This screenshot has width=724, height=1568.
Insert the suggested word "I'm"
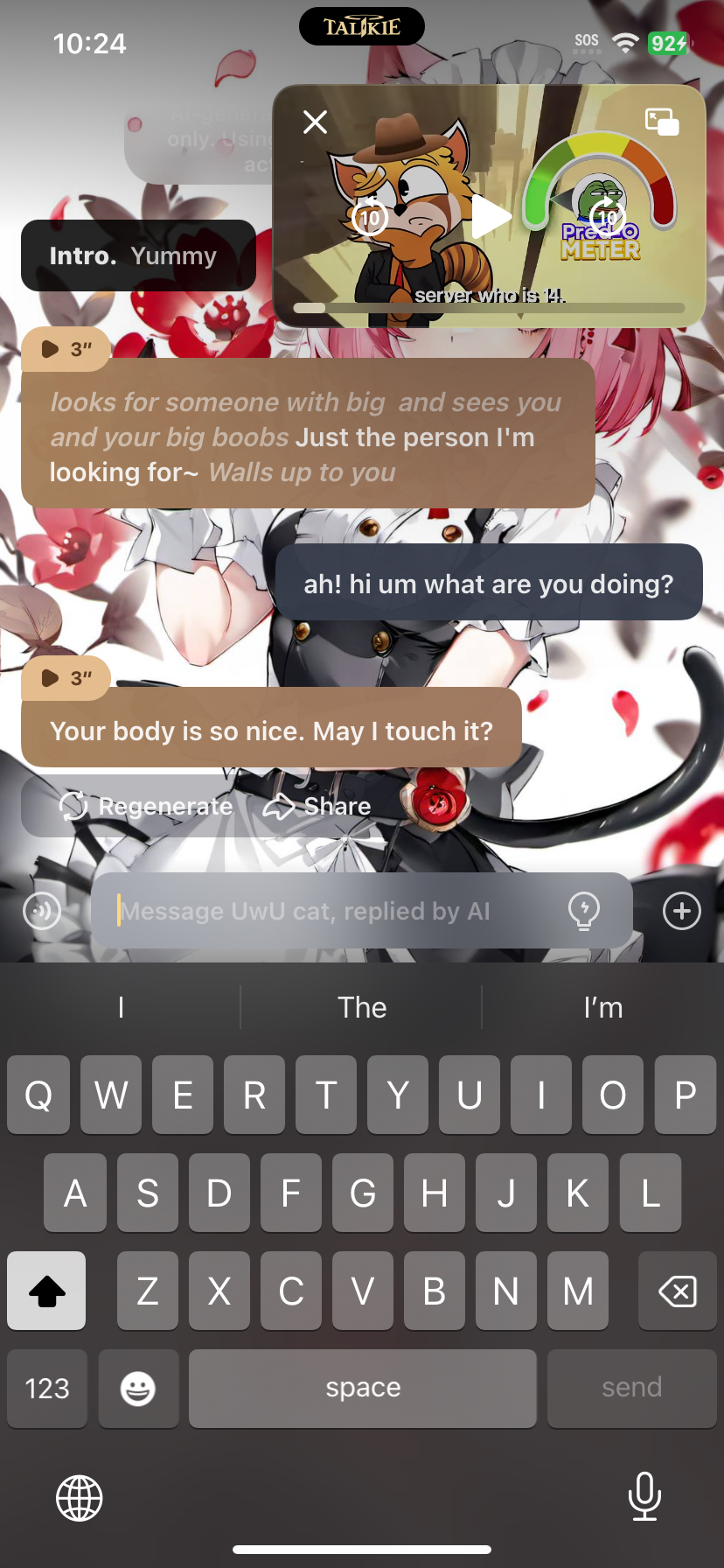point(602,1007)
